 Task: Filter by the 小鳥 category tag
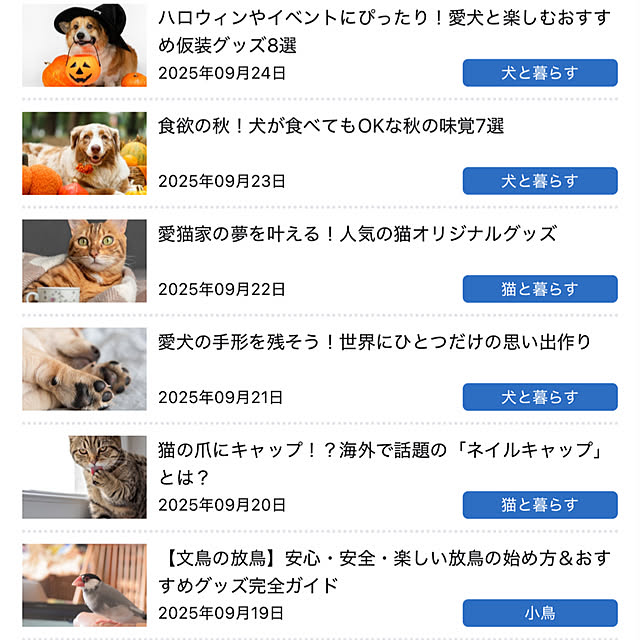(540, 613)
